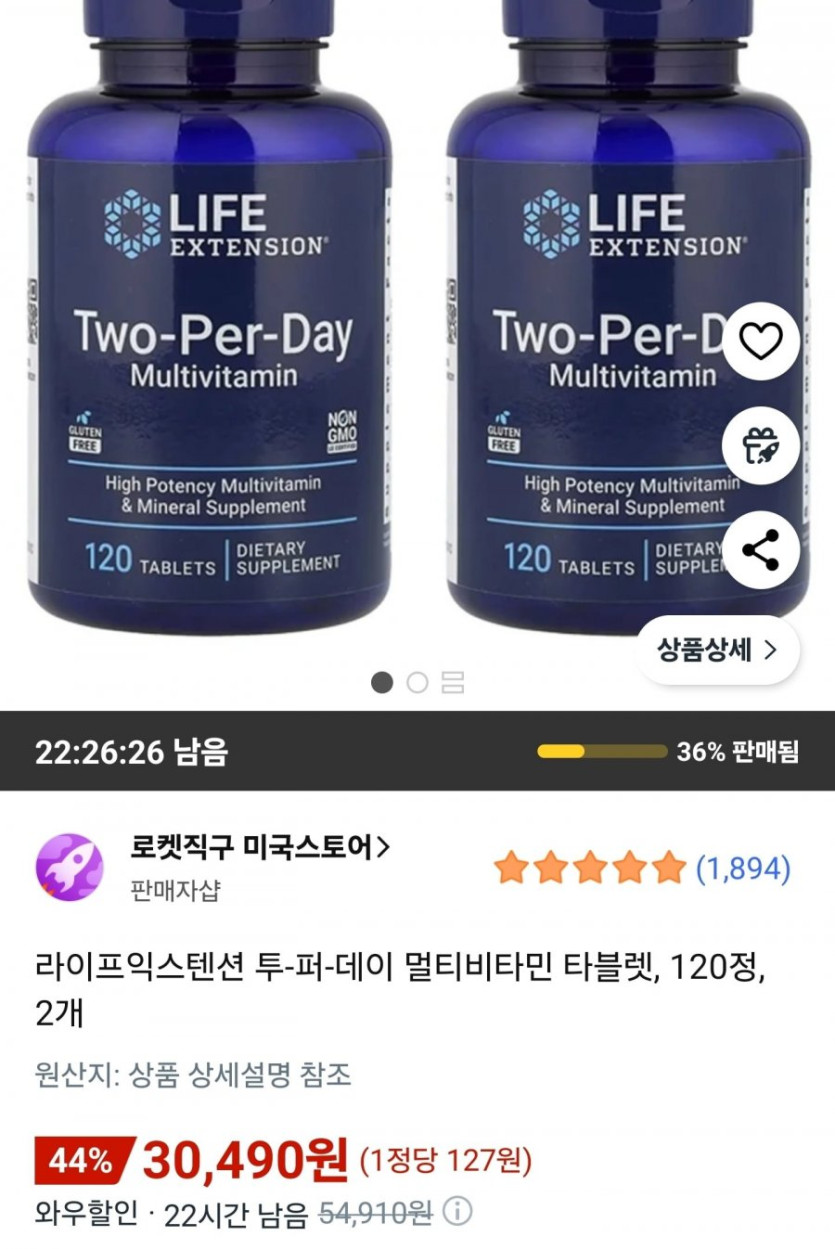
Task: Open 상품상세 product details
Action: [x=716, y=650]
